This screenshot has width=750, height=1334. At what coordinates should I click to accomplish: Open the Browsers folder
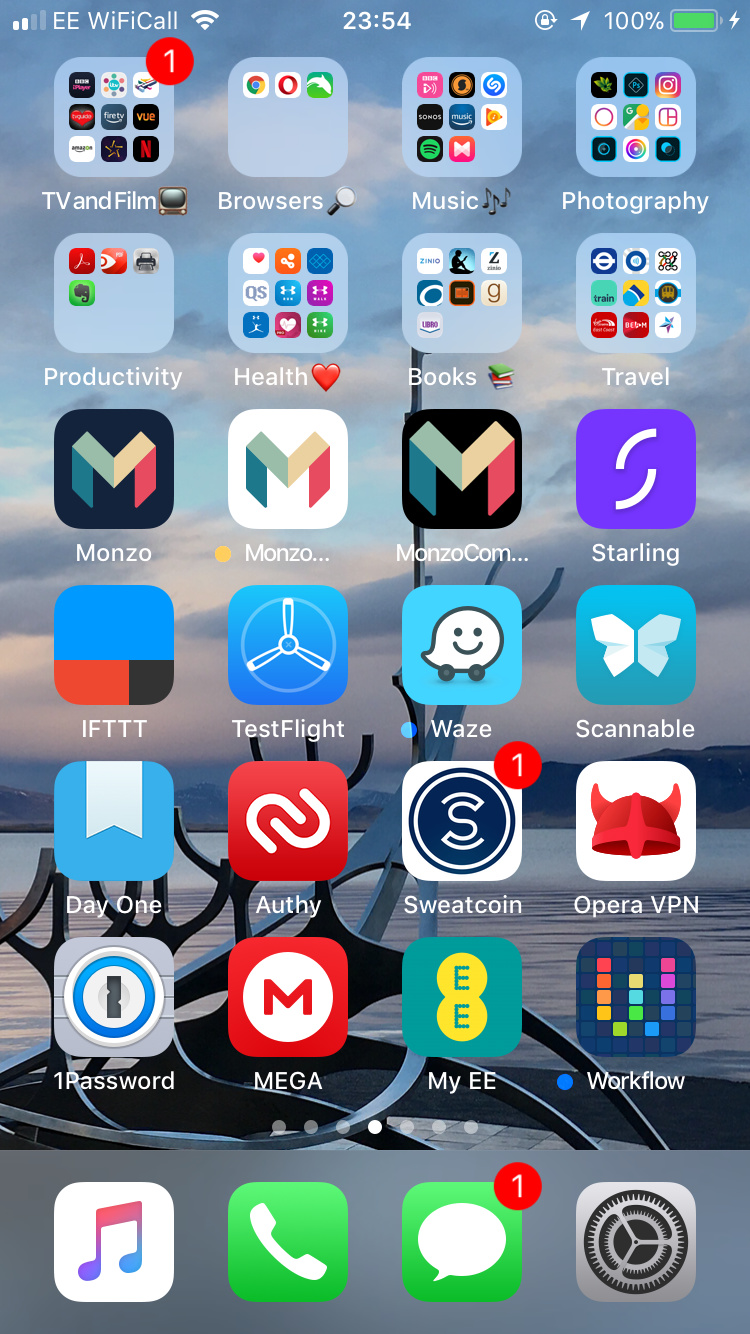pos(288,117)
